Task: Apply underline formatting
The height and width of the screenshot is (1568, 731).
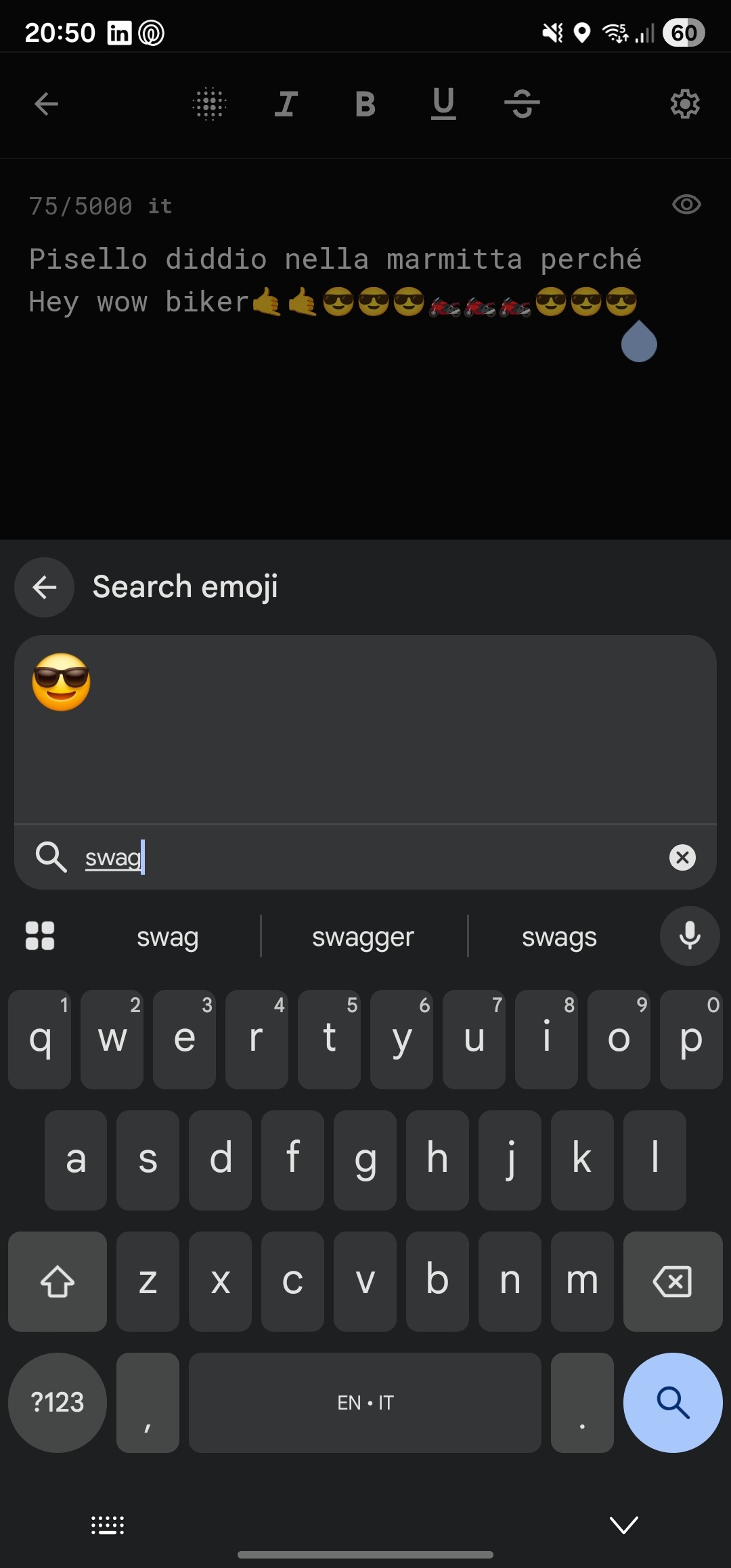Action: coord(443,104)
